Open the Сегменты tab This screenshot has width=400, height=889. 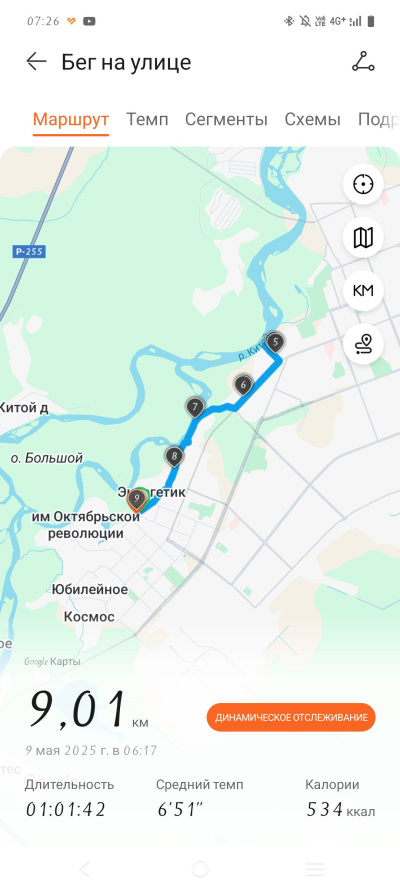[226, 120]
